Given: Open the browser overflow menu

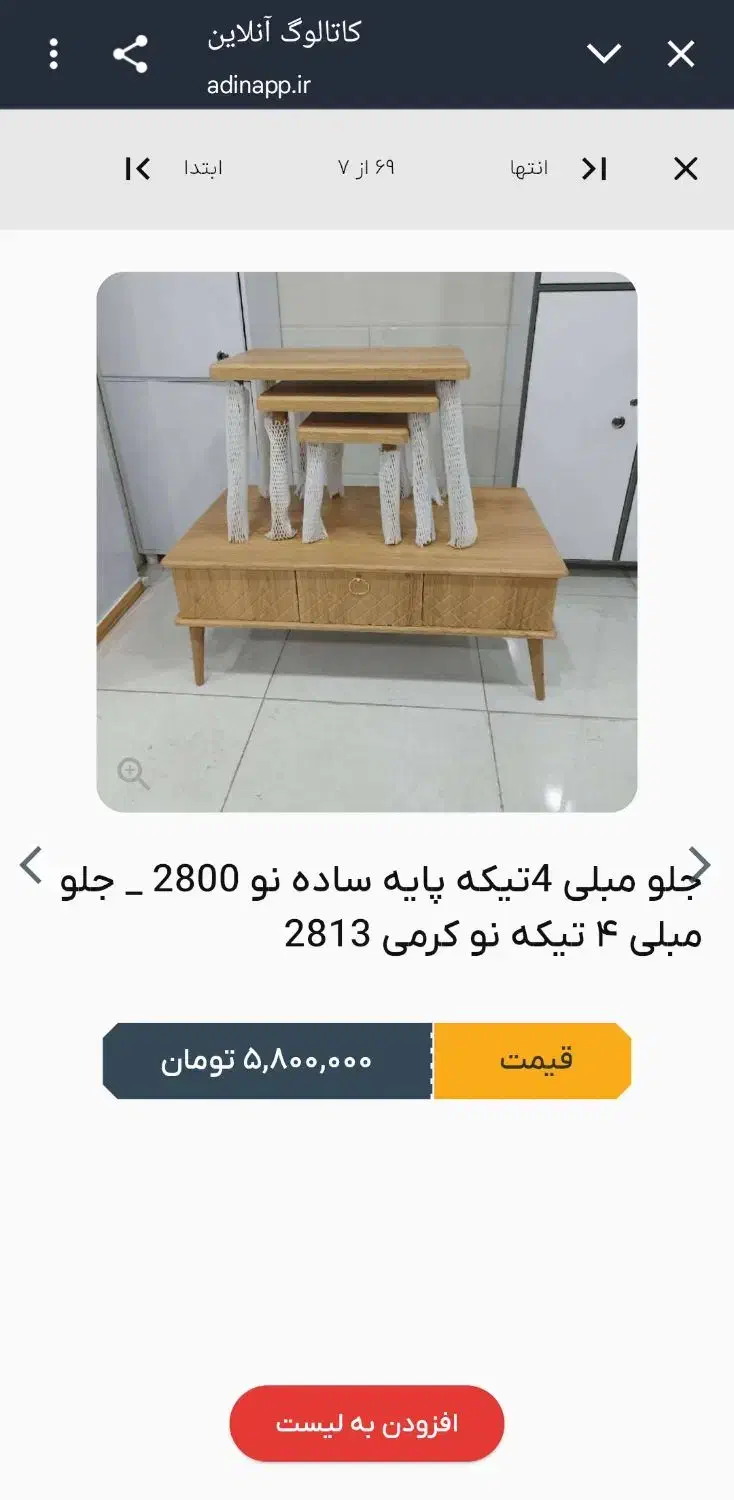Looking at the screenshot, I should coord(54,54).
